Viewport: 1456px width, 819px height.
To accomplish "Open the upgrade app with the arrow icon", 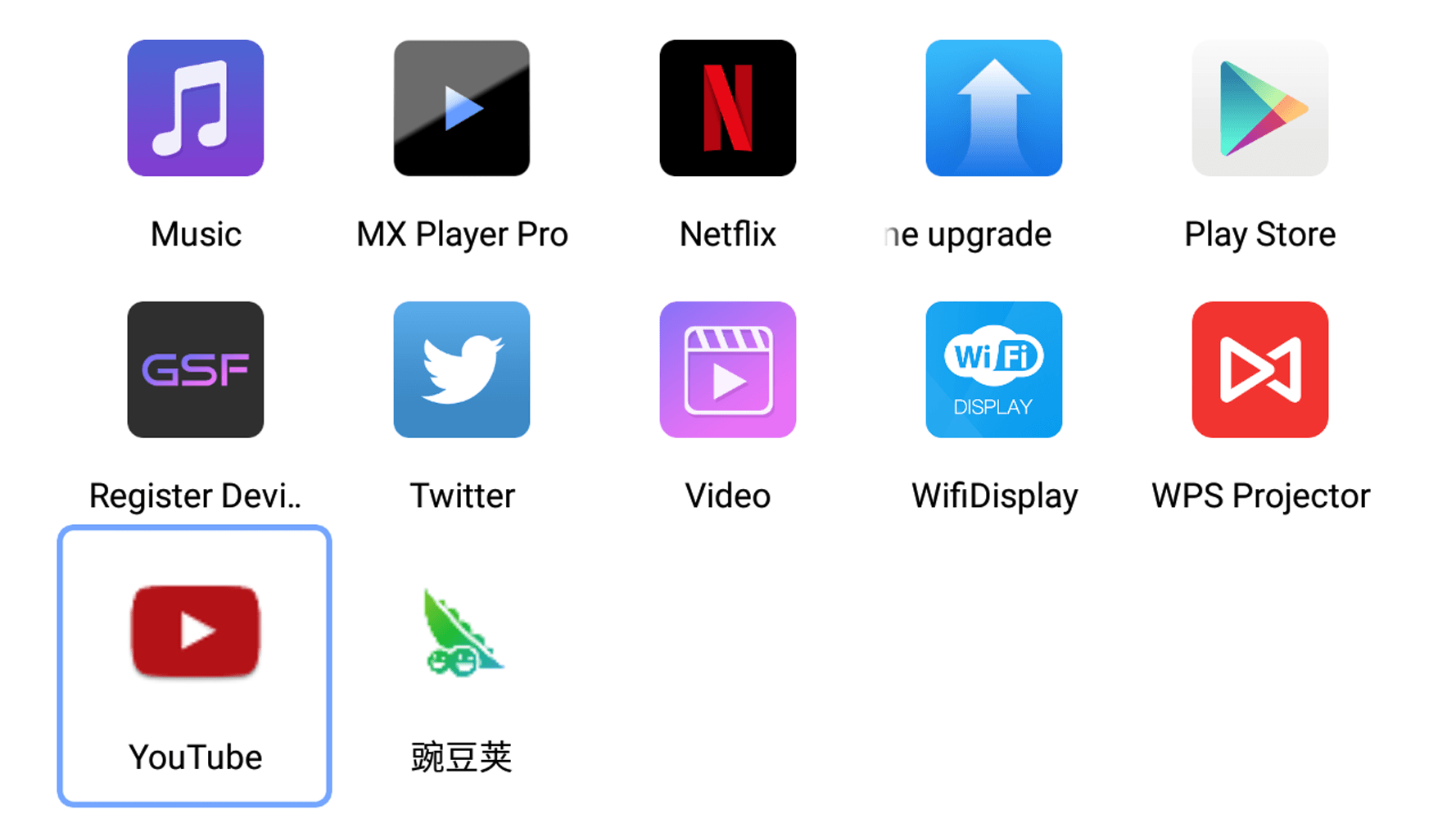I will click(993, 108).
